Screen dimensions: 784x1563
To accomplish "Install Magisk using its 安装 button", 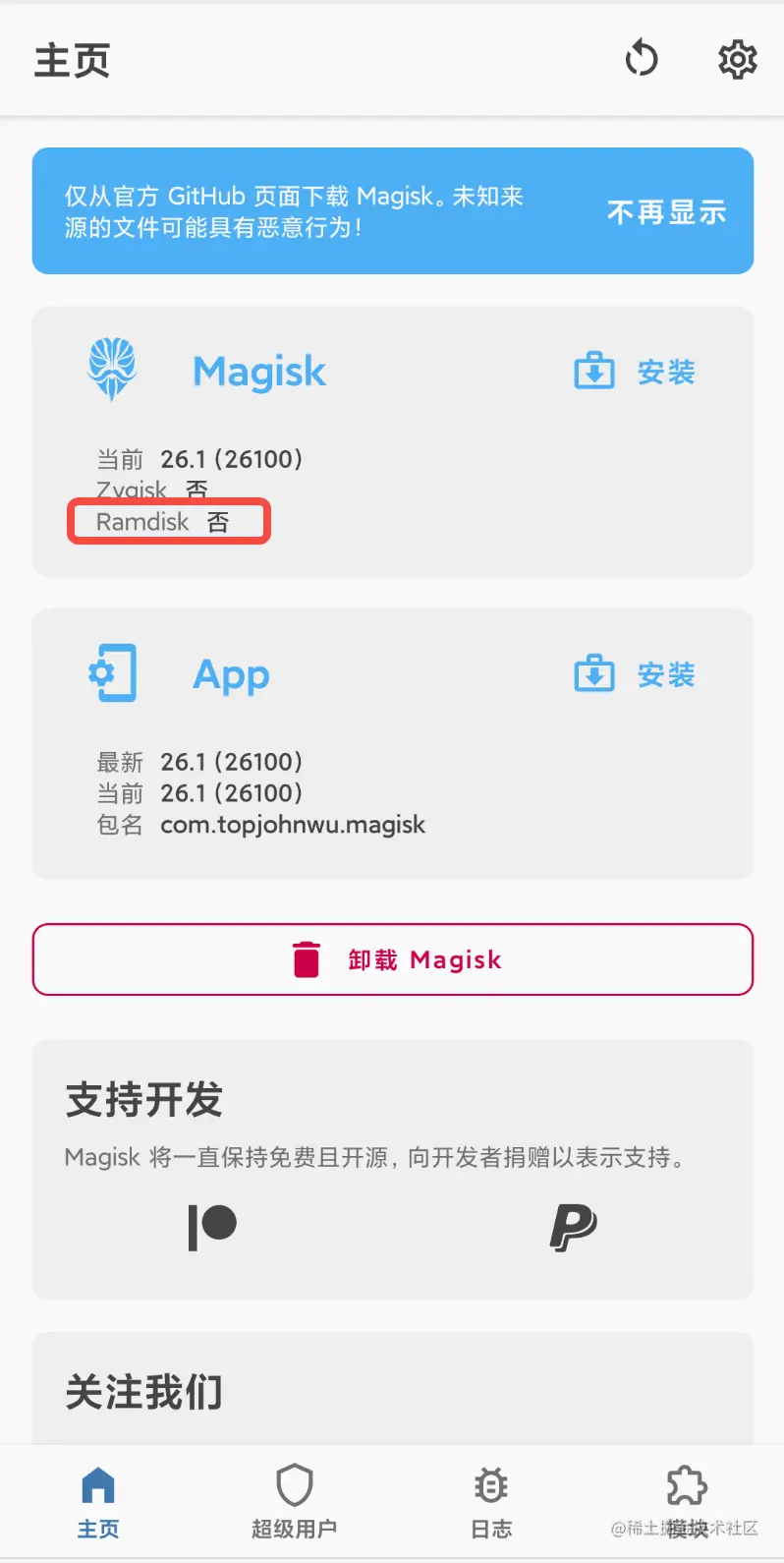I will pyautogui.click(x=636, y=372).
